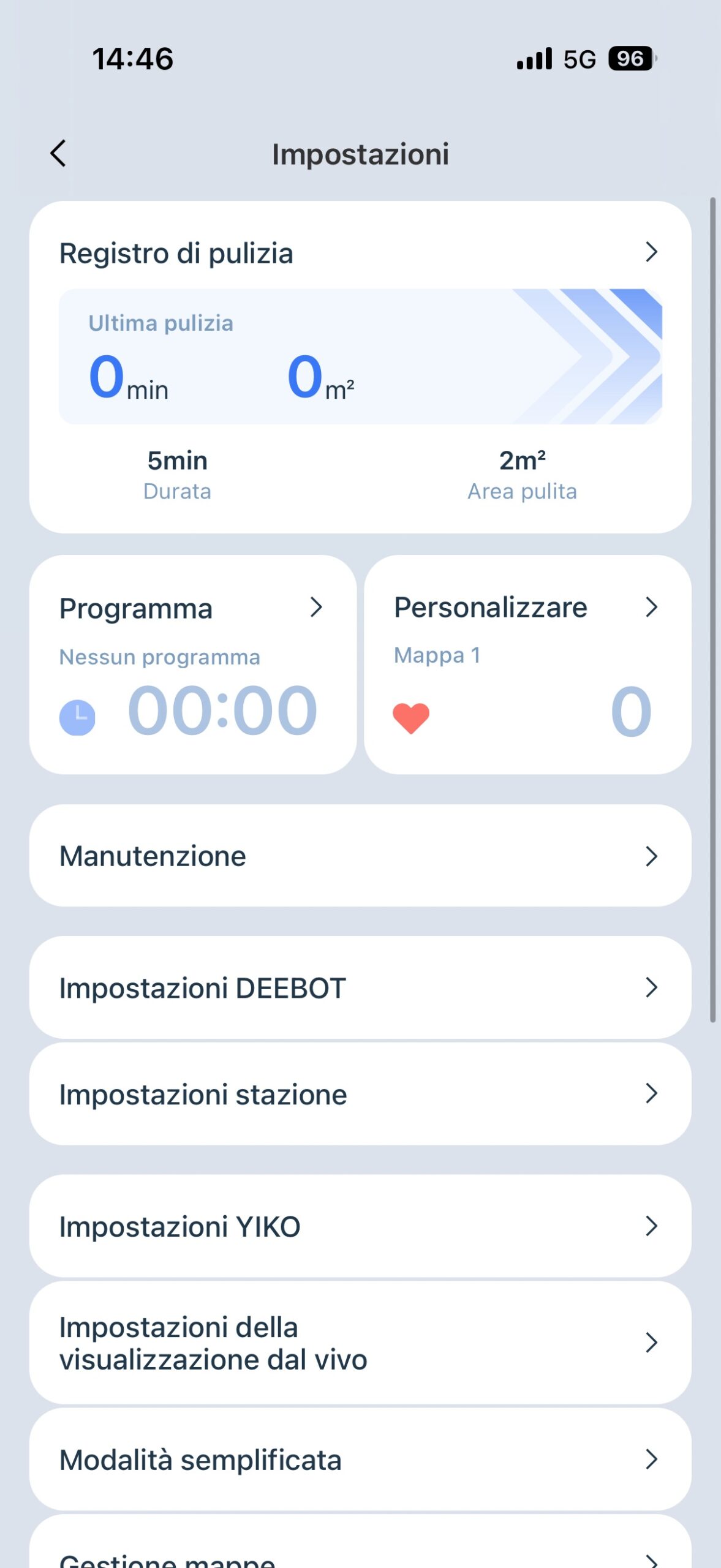Image resolution: width=721 pixels, height=1568 pixels.
Task: Open Impostazioni della visualizzazione dal vivo
Action: tap(360, 1343)
